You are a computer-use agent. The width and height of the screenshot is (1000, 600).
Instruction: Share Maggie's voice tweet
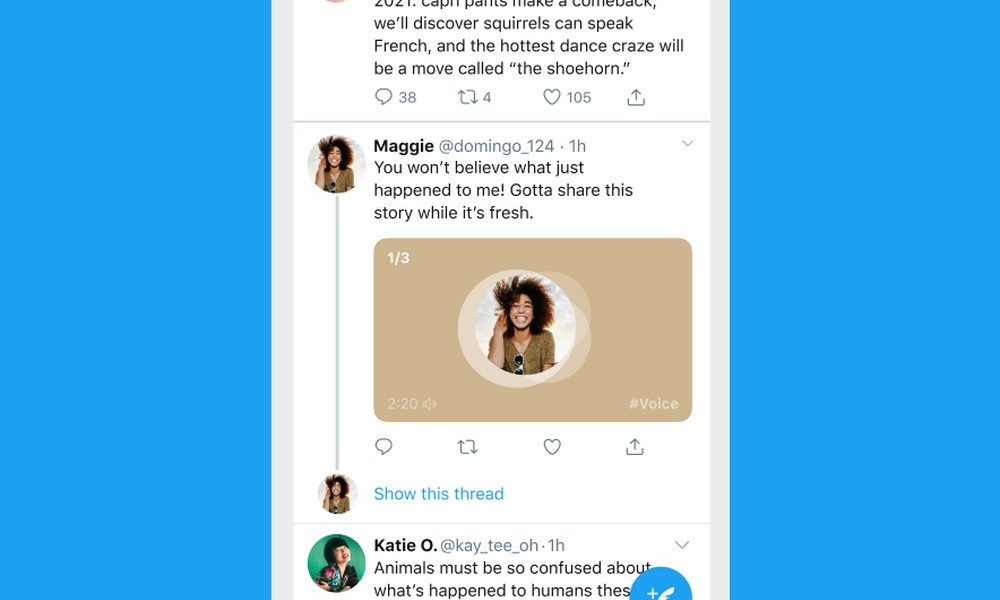635,447
